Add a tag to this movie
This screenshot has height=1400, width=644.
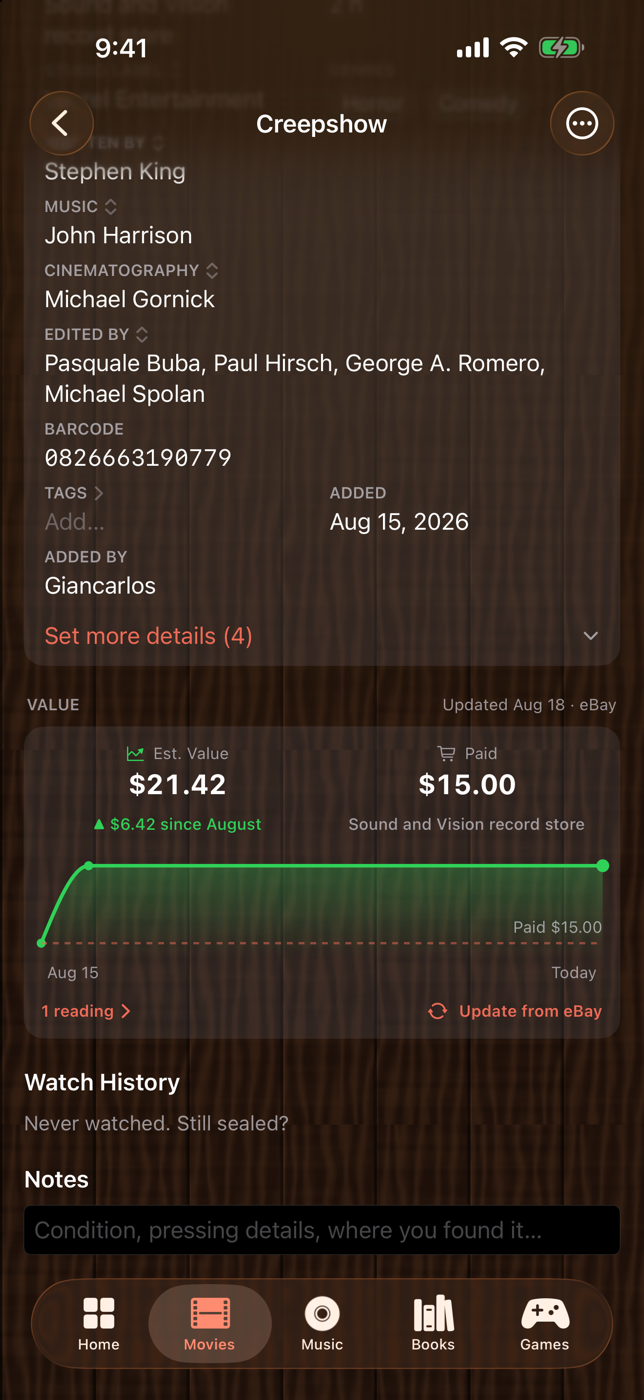pos(75,522)
